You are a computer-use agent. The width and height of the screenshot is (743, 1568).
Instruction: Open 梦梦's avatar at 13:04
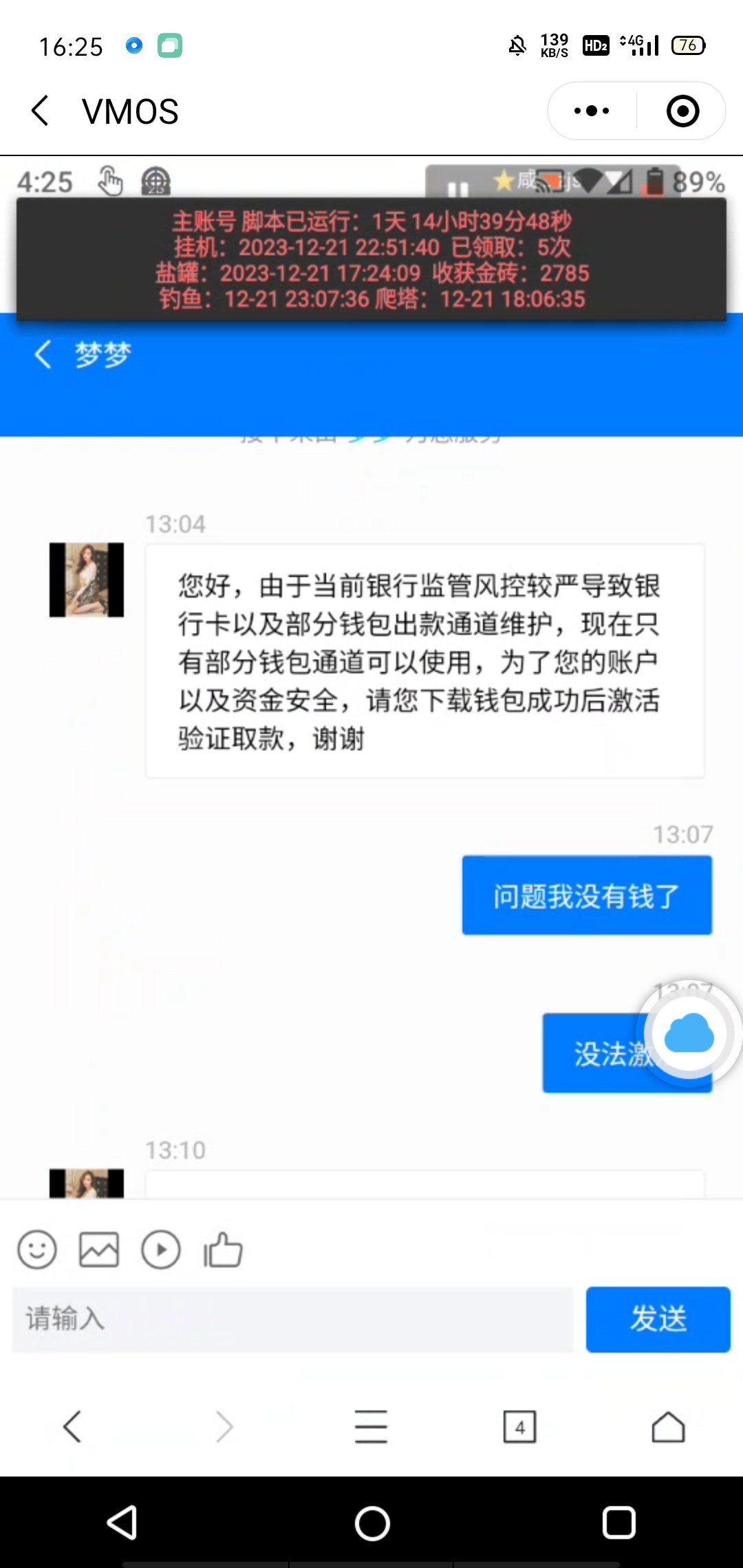click(x=87, y=580)
